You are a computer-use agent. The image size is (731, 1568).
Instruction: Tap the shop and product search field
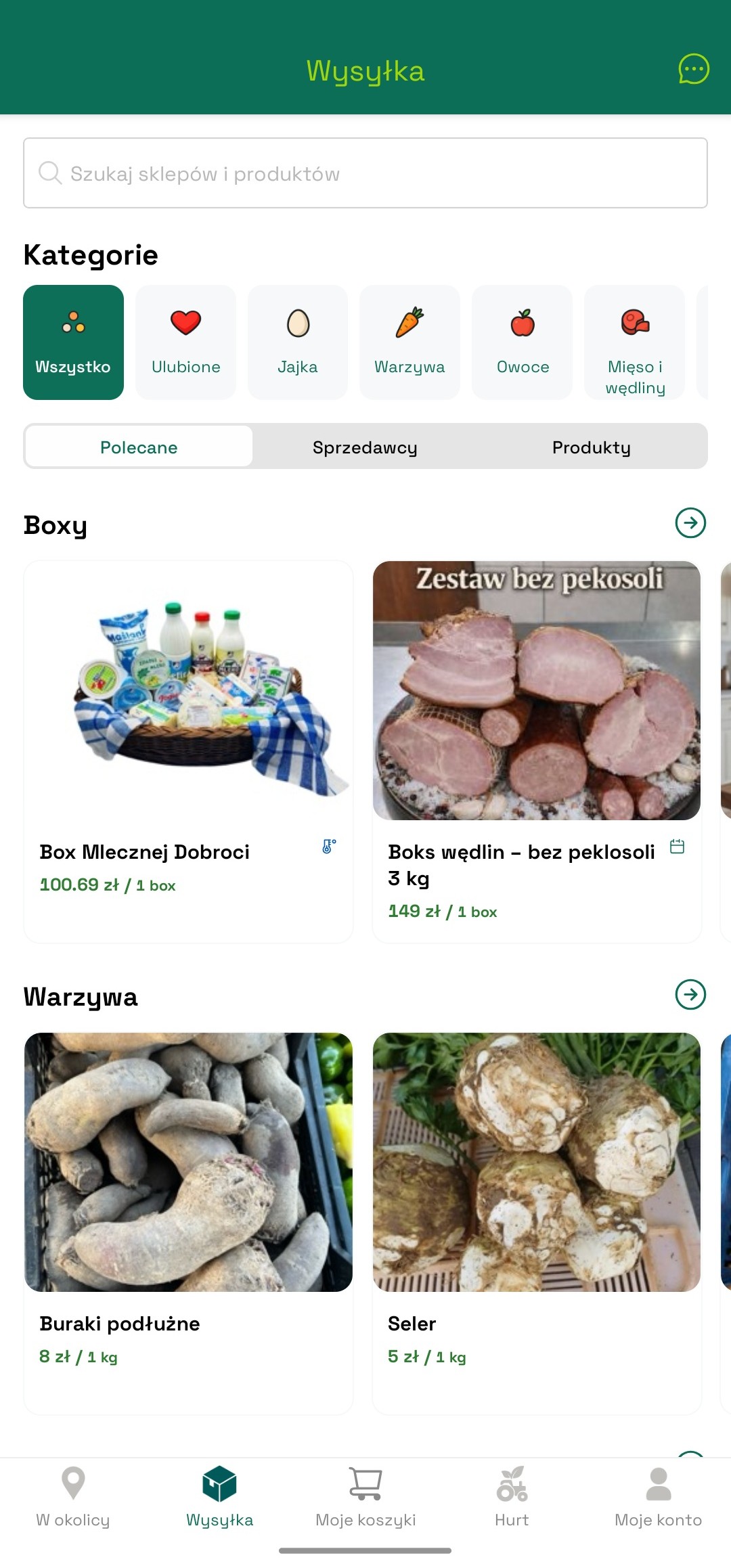point(365,173)
